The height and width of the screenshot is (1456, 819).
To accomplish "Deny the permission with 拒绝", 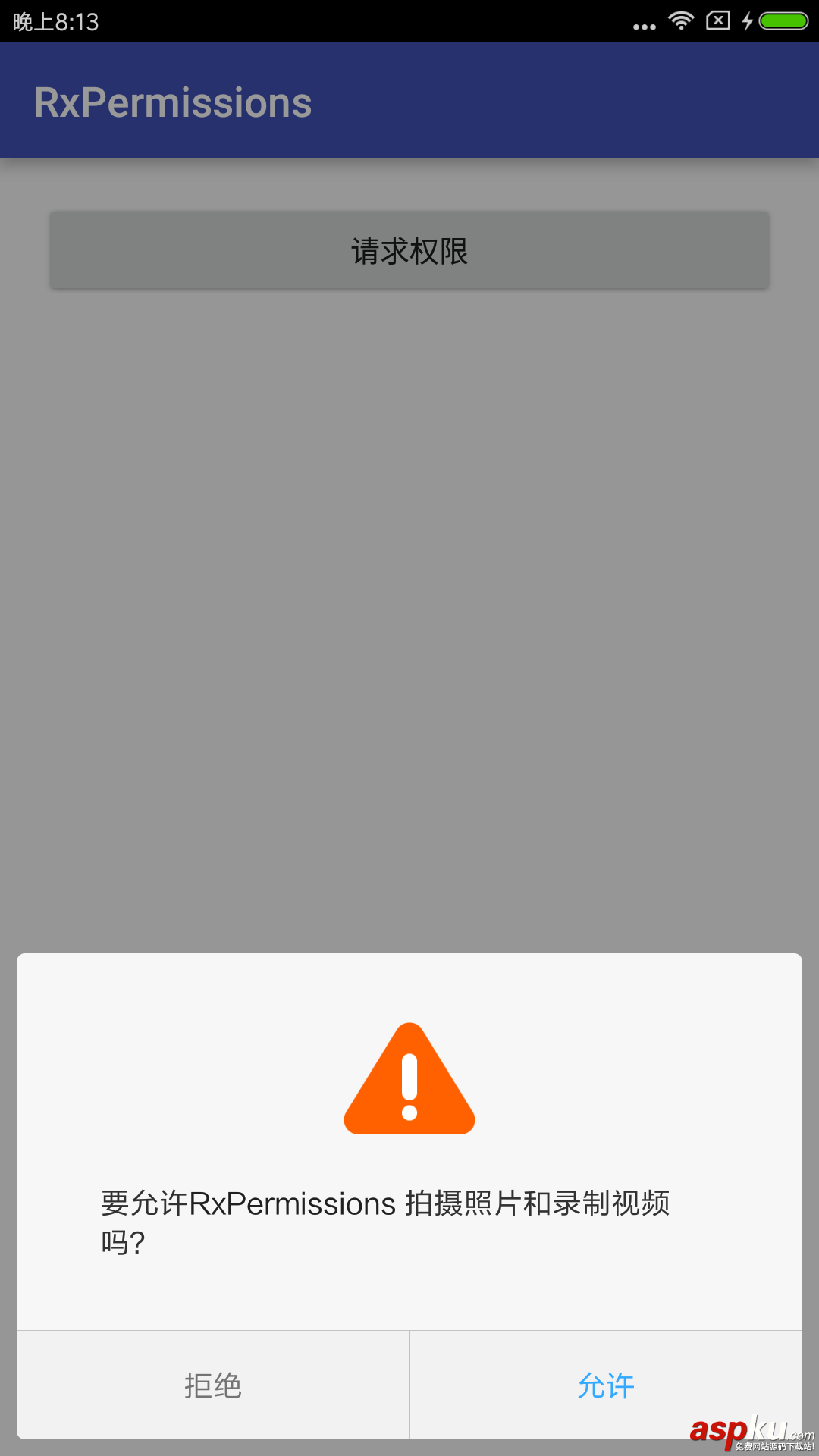I will (213, 1385).
